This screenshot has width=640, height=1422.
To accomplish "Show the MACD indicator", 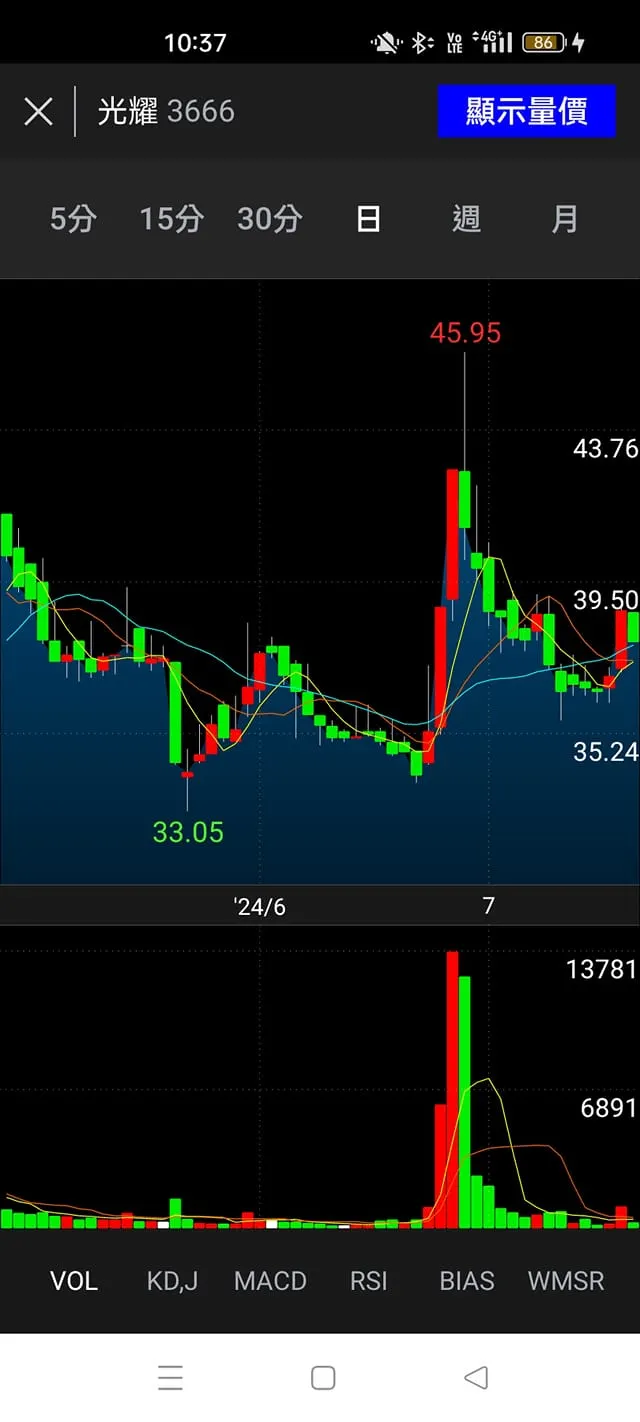I will (270, 1281).
